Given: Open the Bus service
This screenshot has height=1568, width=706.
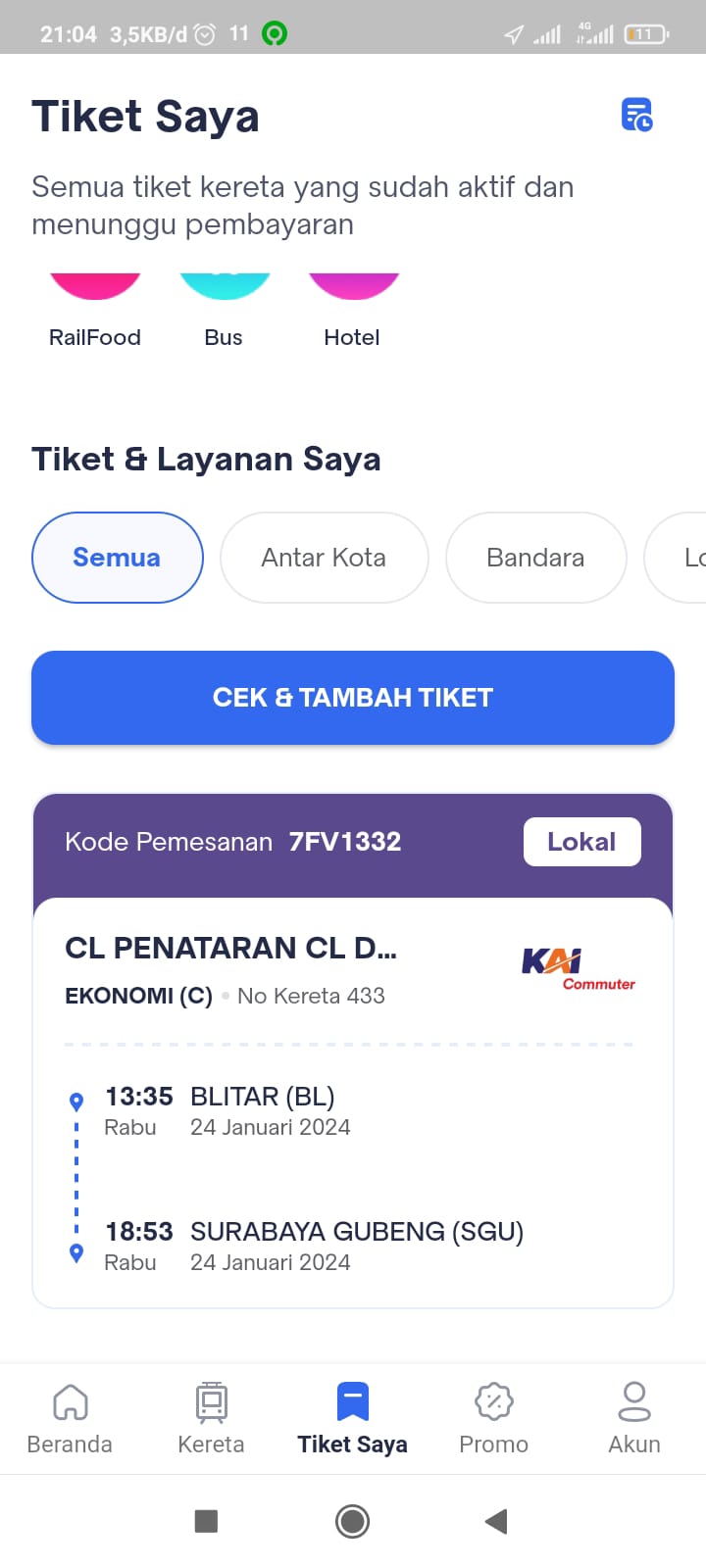Looking at the screenshot, I should (x=224, y=312).
